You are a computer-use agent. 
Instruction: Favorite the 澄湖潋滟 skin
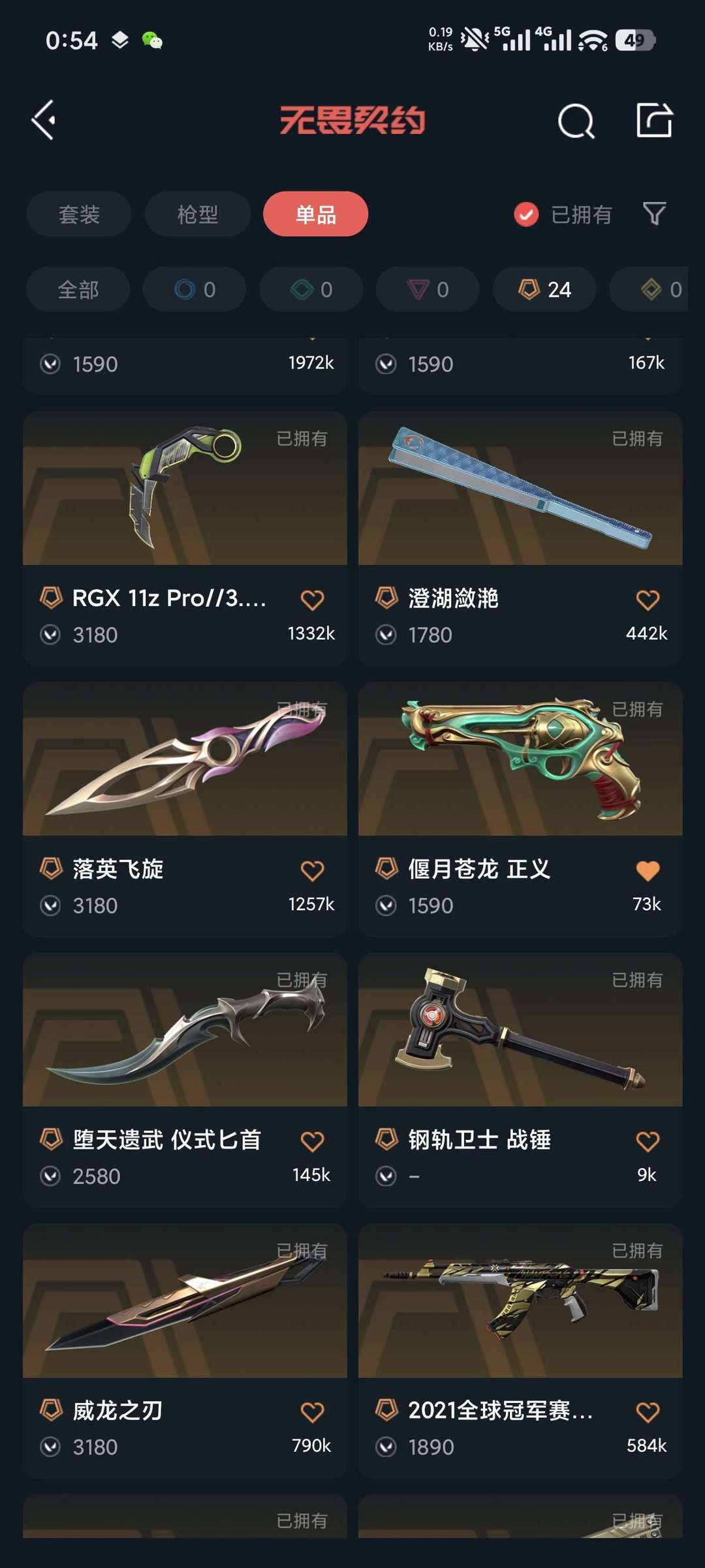tap(648, 600)
